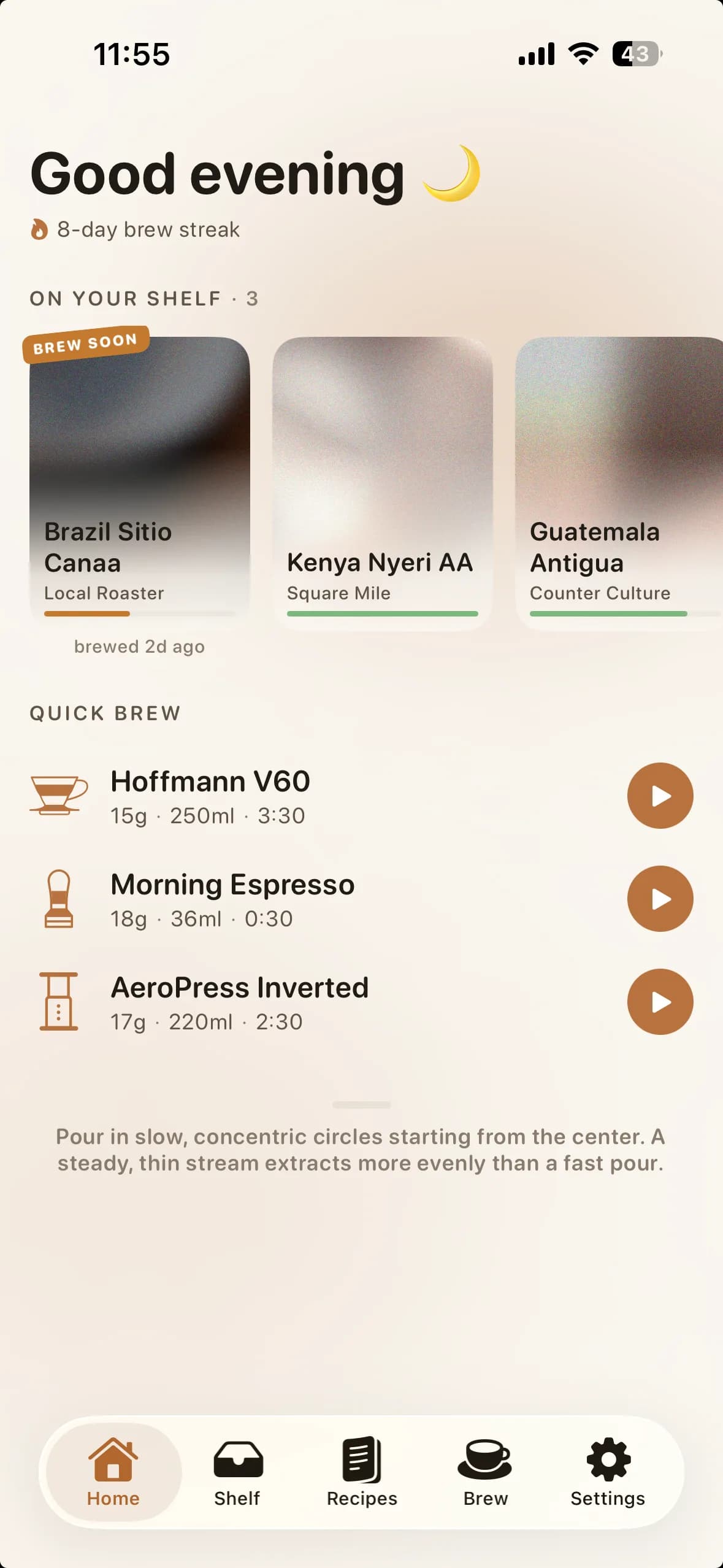723x1568 pixels.
Task: Open the Recipes tab icon
Action: pos(361,1469)
